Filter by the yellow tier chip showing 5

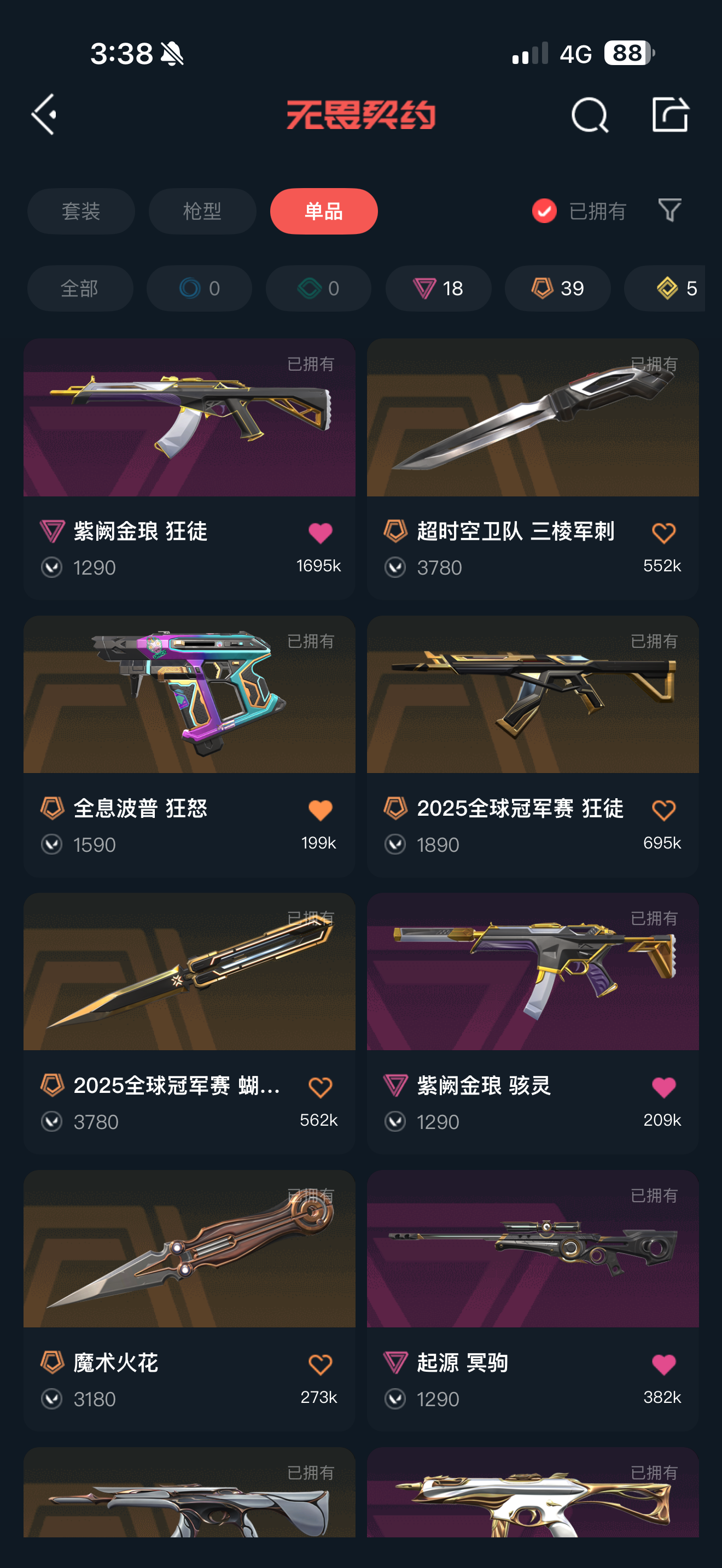coord(669,288)
